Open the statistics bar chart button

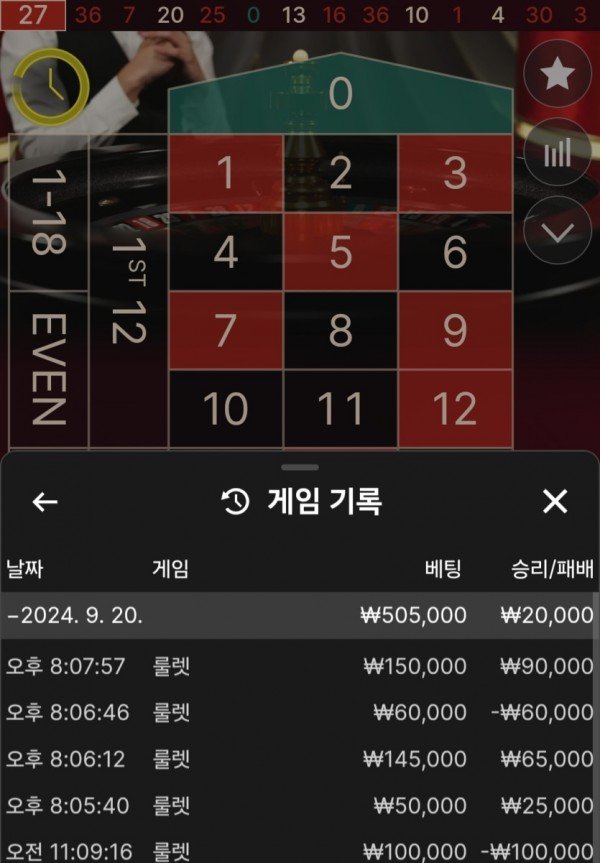point(557,152)
